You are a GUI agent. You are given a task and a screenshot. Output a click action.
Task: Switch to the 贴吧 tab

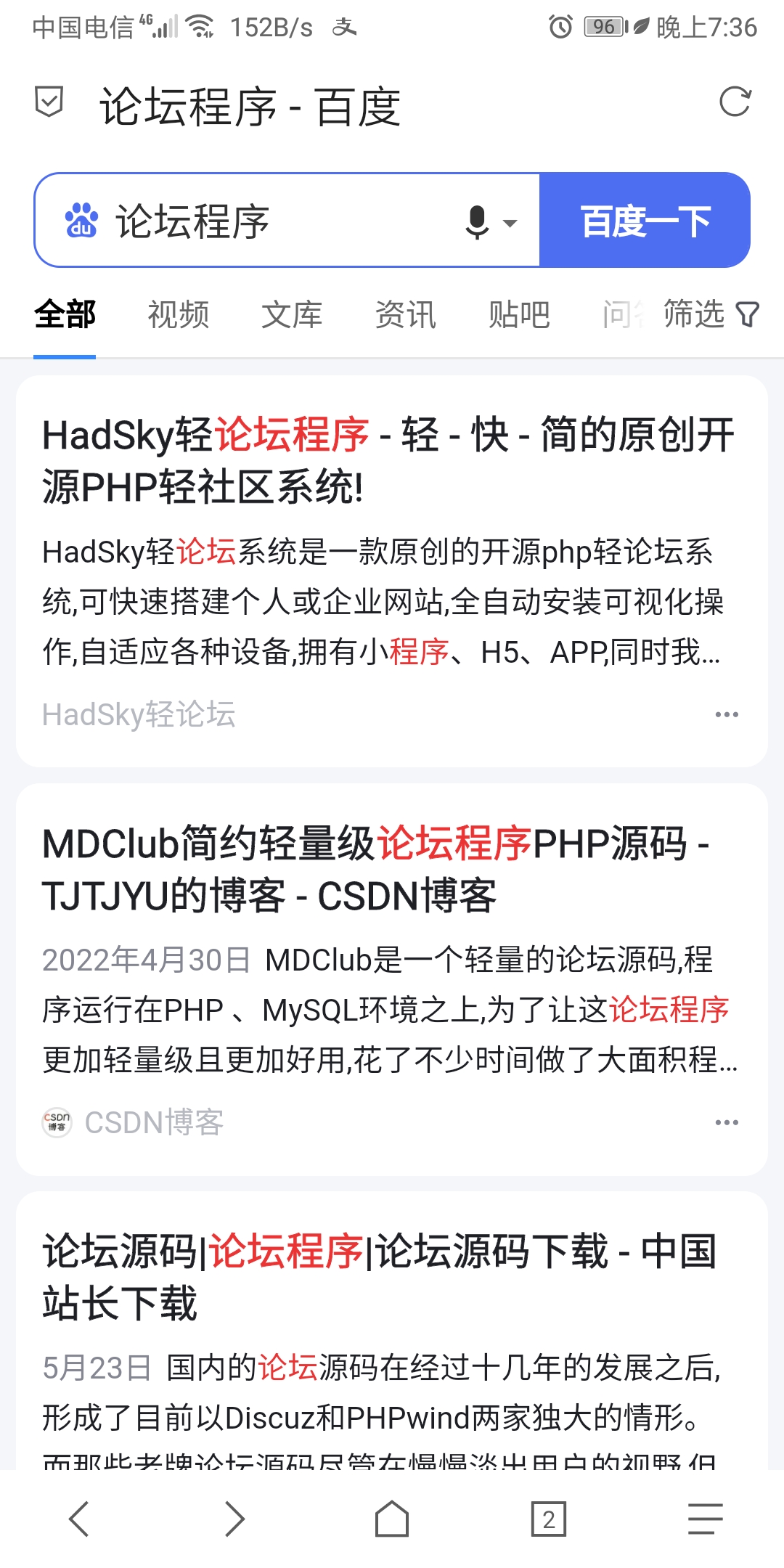[x=518, y=315]
